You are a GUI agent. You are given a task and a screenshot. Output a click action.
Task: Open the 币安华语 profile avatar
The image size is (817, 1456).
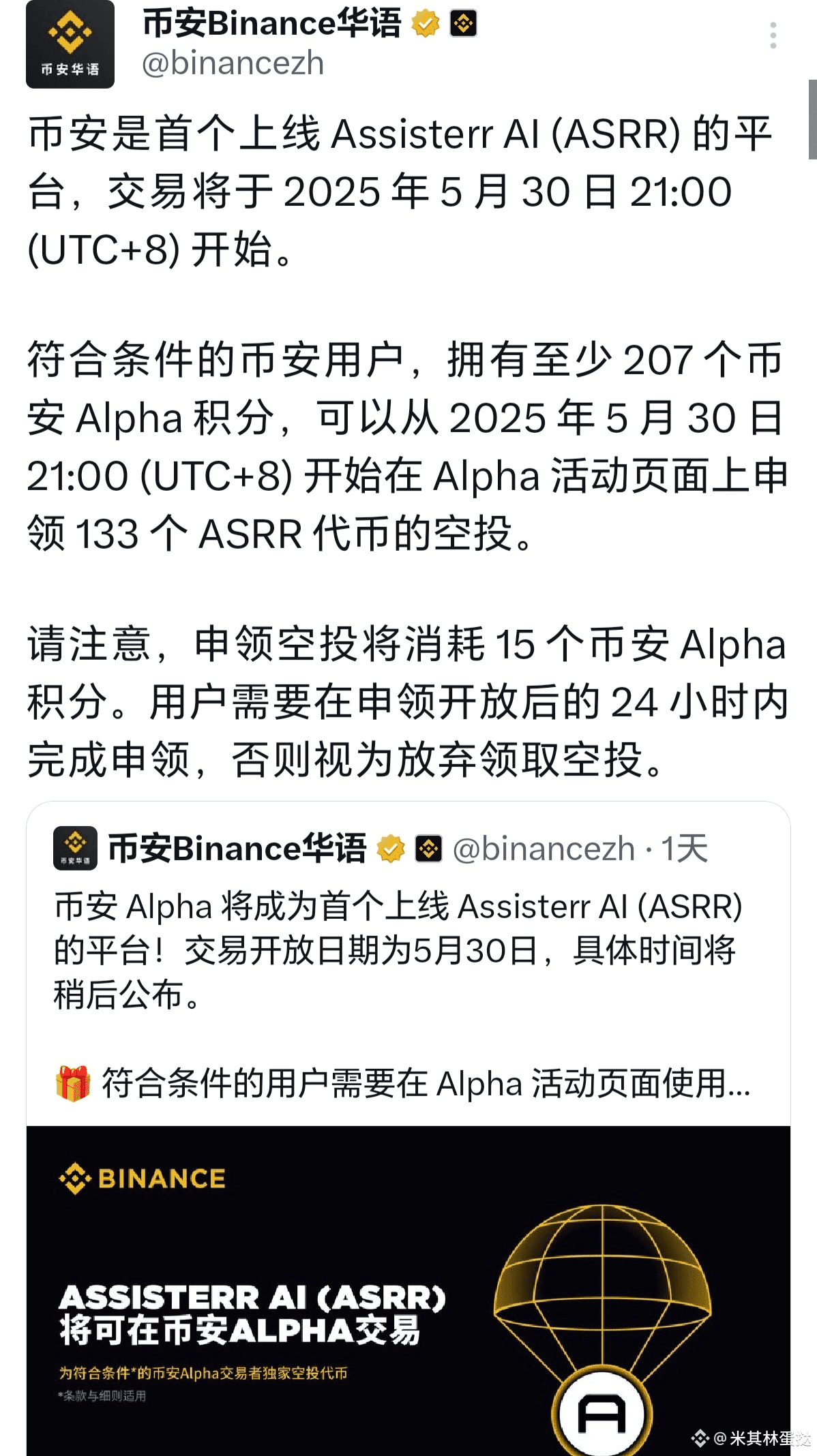(x=70, y=45)
